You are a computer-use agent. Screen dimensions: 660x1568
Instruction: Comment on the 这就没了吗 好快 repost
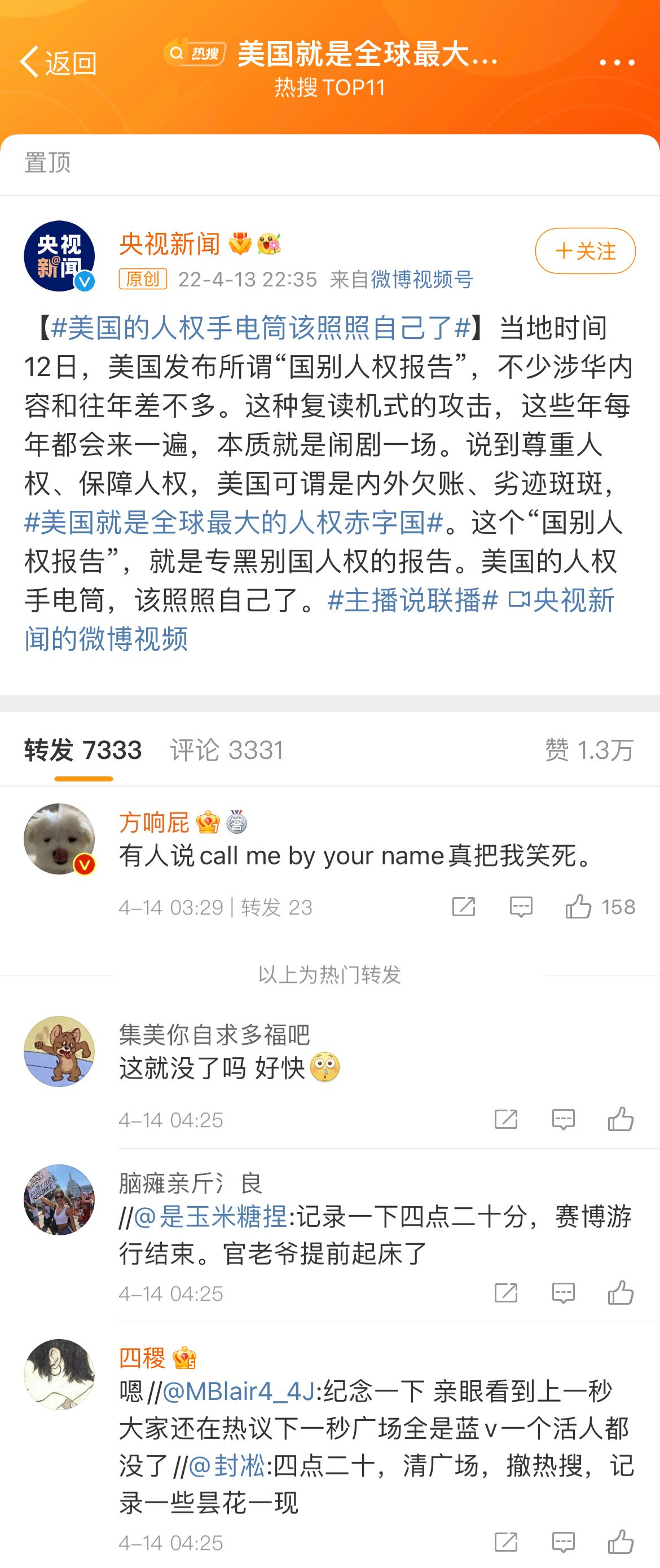[563, 1119]
